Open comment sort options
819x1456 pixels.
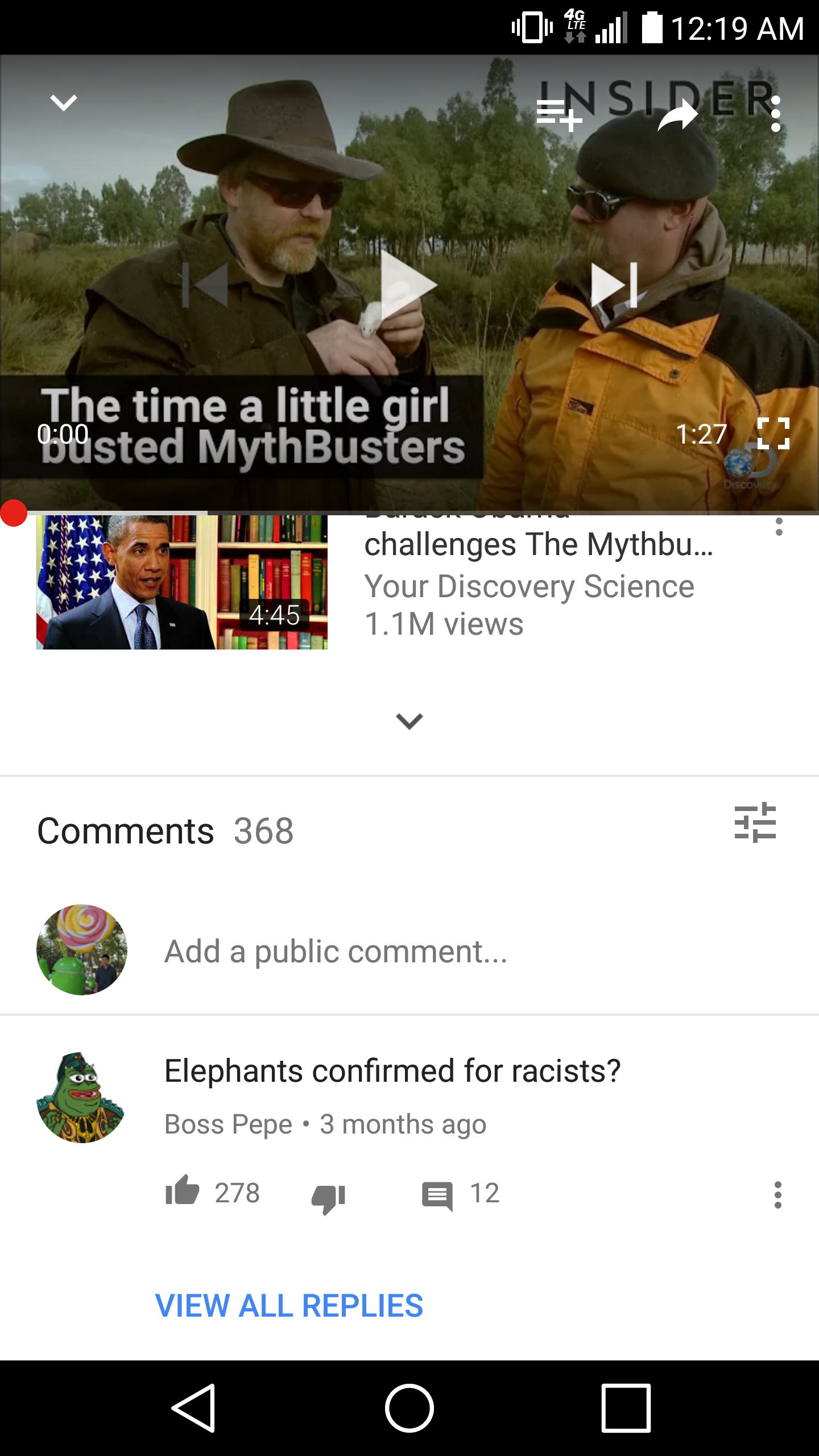pyautogui.click(x=755, y=822)
